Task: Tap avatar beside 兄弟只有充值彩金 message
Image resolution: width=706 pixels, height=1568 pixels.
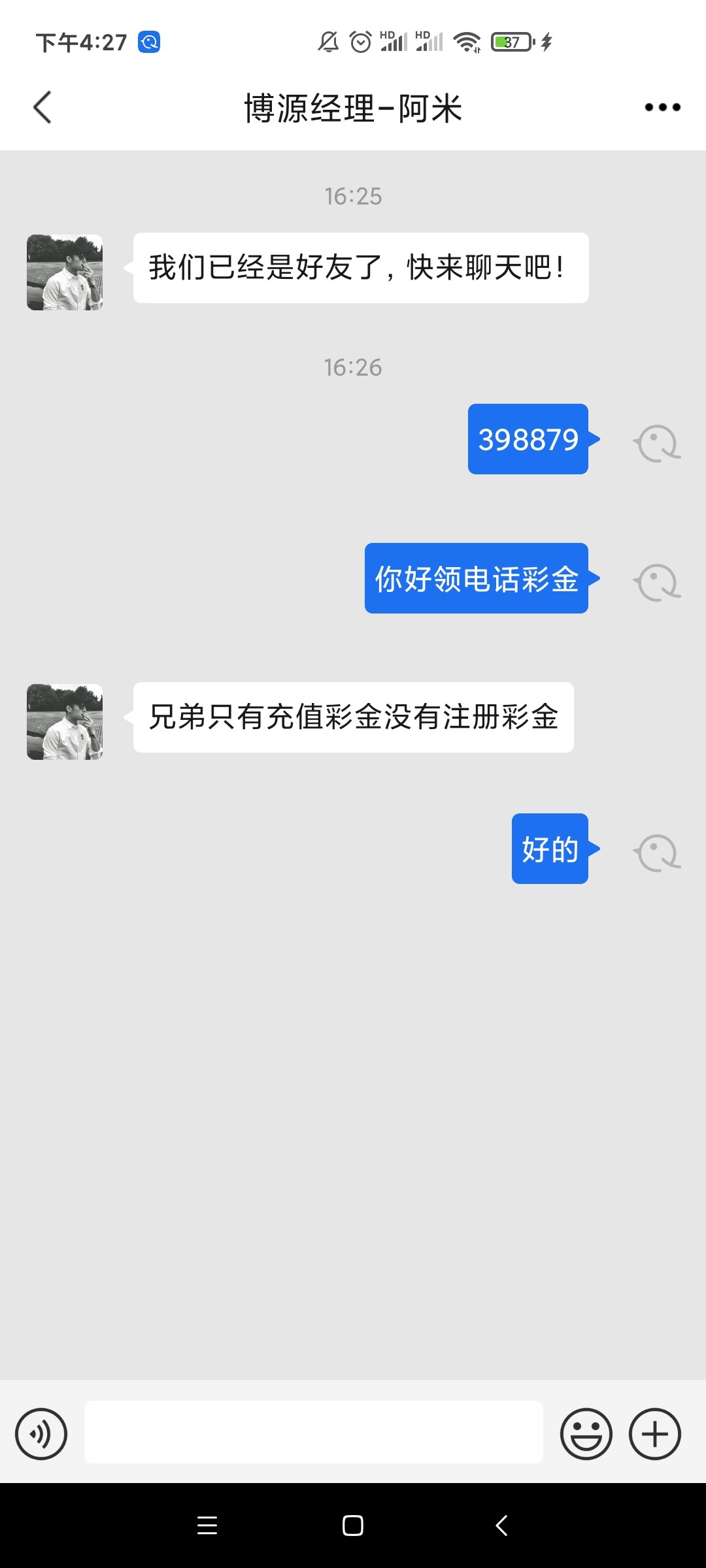Action: point(65,721)
